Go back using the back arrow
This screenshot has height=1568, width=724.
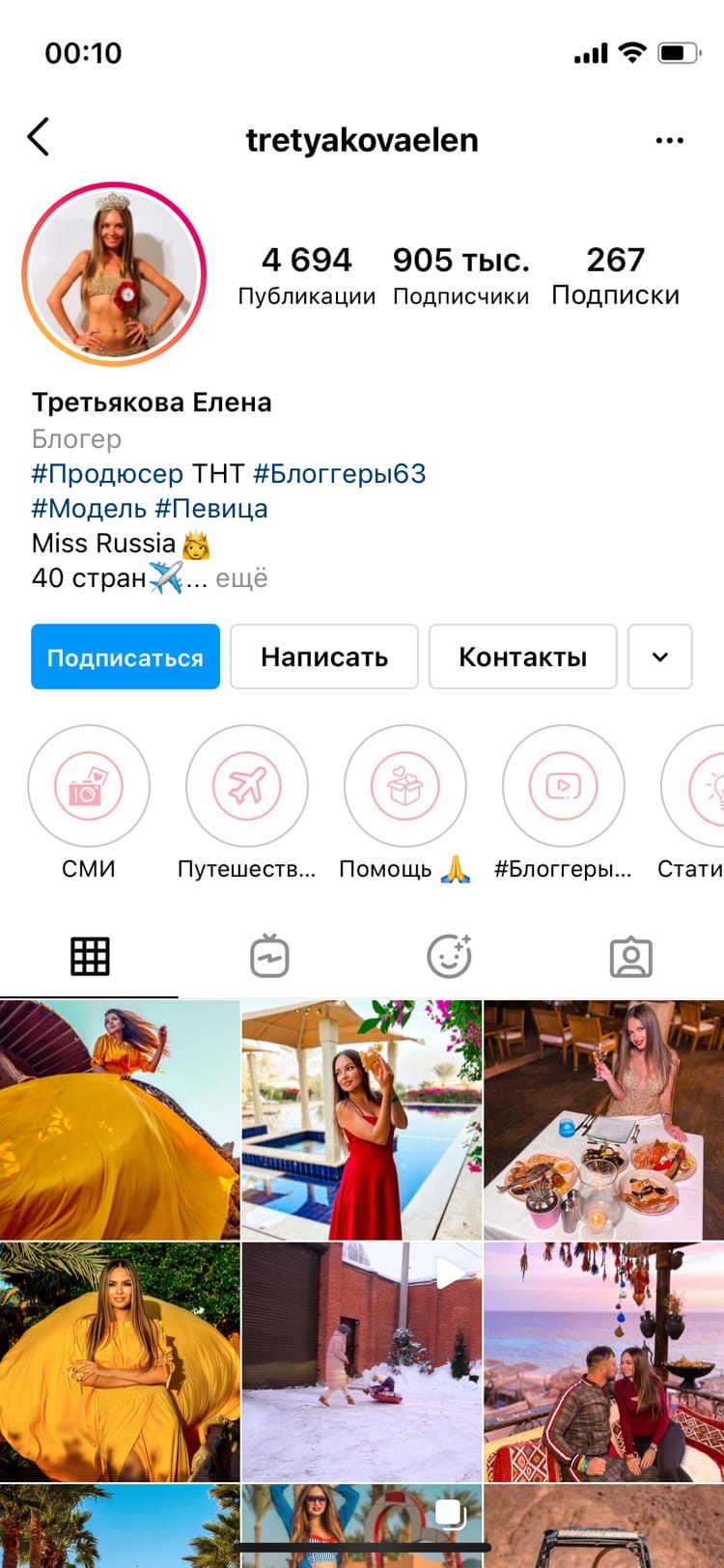coord(39,138)
